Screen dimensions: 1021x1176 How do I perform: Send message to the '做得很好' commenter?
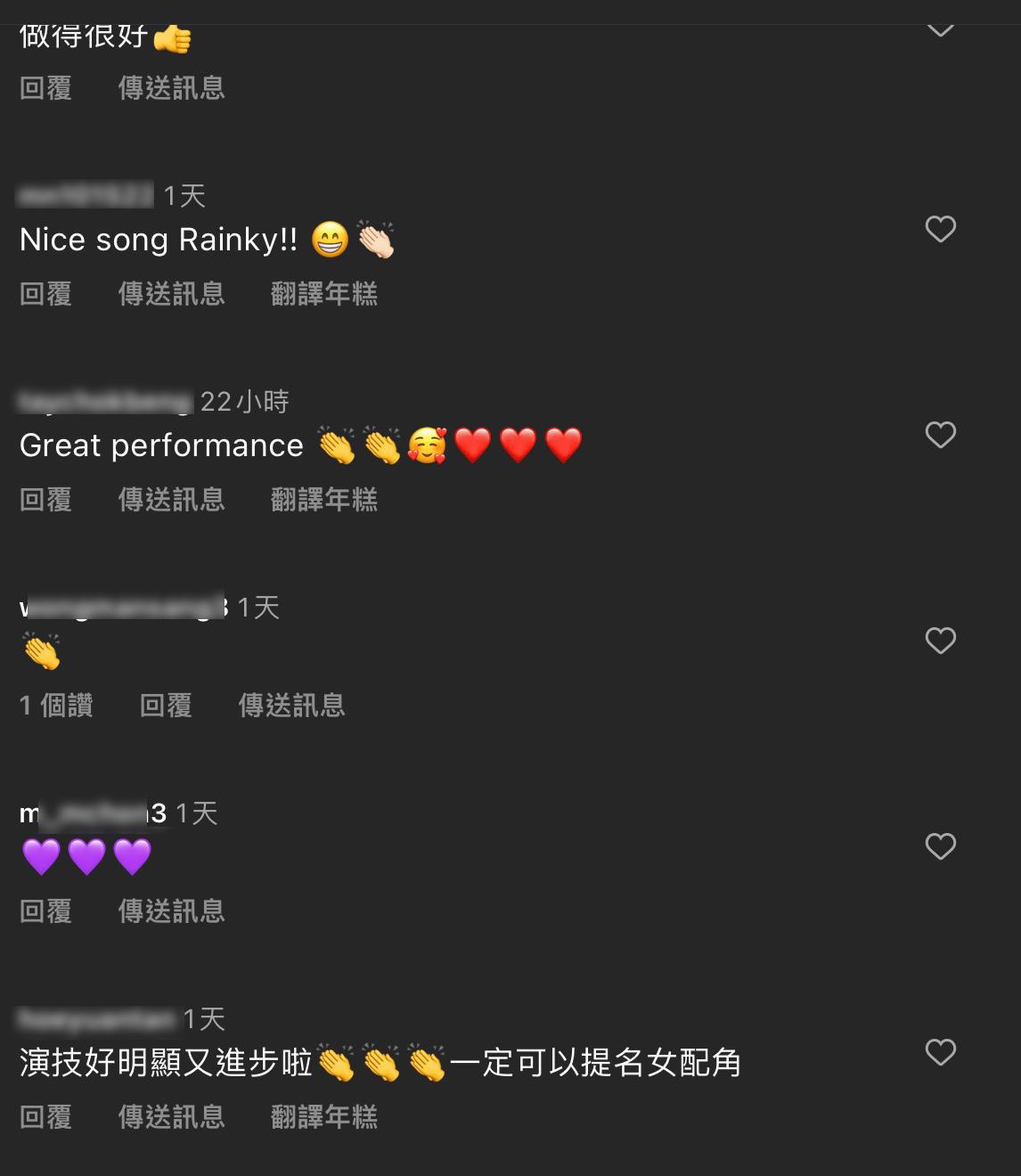click(171, 87)
